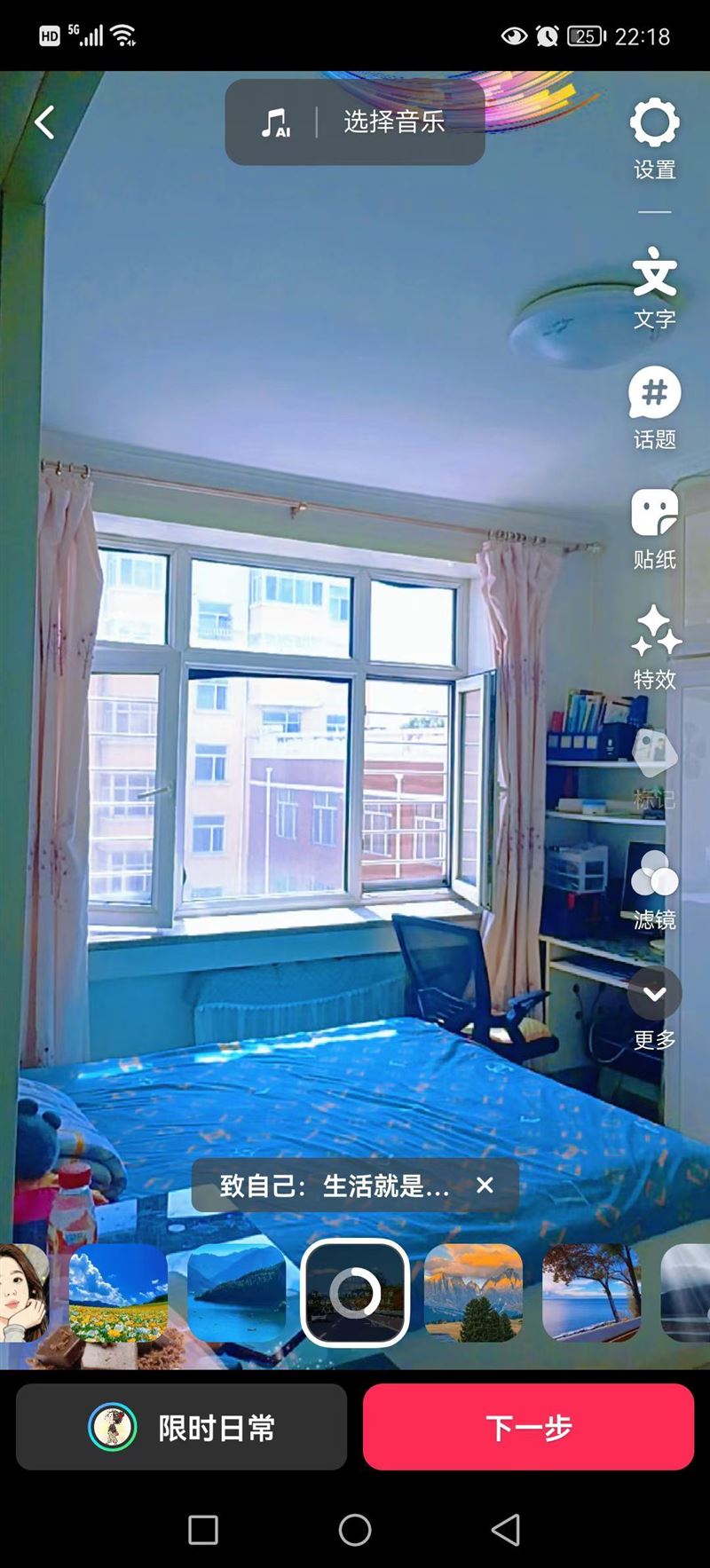Open the 贴纸 stickers panel
This screenshot has height=1568, width=710.
(655, 528)
